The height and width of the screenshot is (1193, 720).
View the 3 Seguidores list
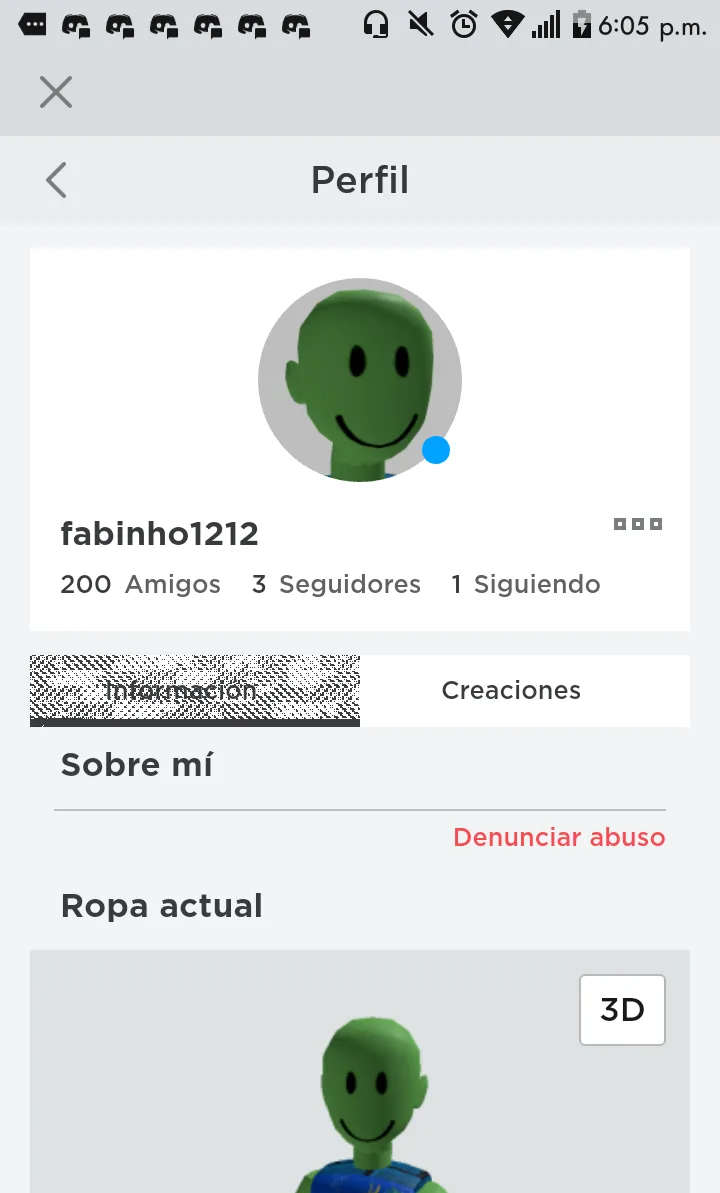point(337,584)
